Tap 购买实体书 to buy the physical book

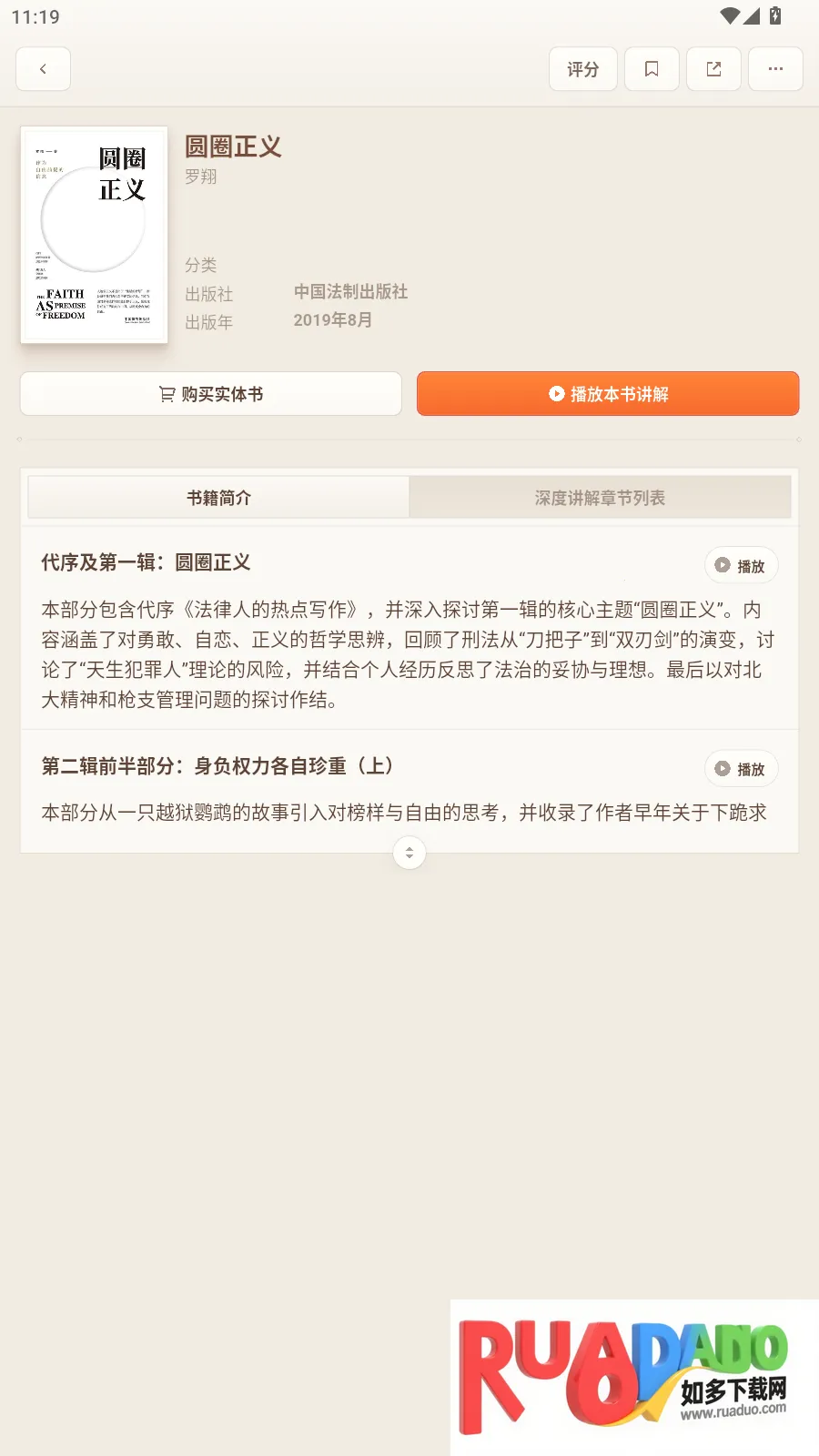point(211,393)
